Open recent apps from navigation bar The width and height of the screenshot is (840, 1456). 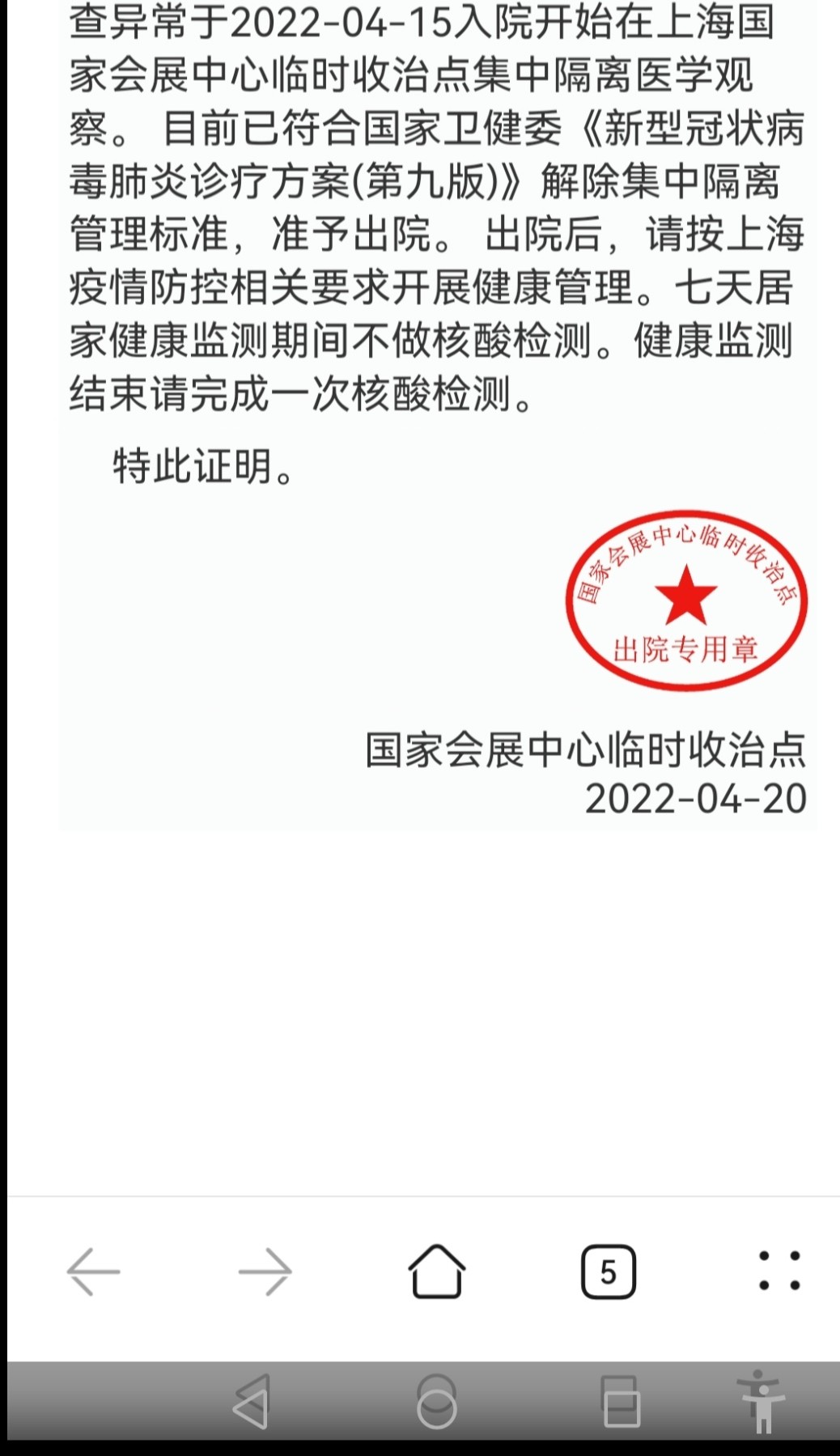click(x=622, y=1402)
